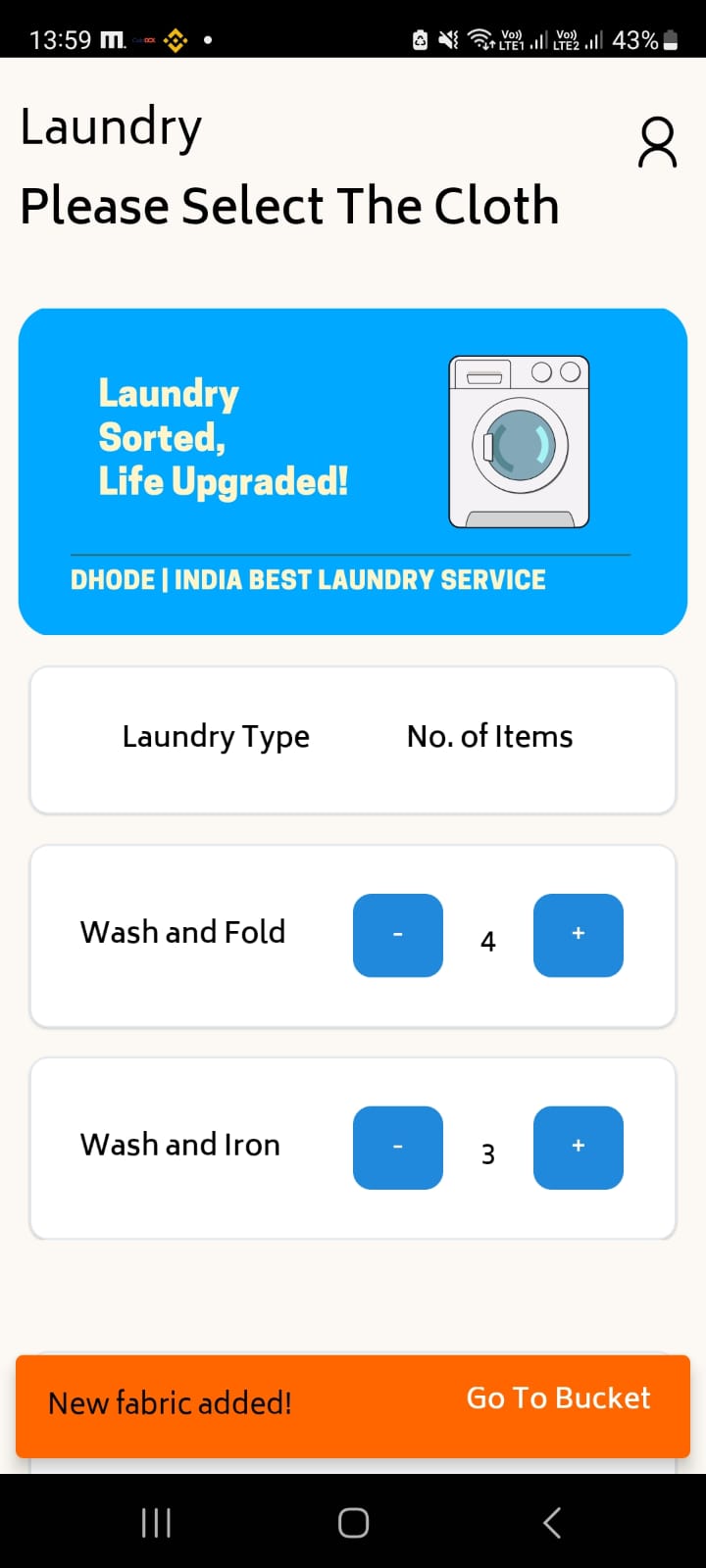Select the Wash and Fold row
This screenshot has height=1568, width=706.
click(x=181, y=933)
